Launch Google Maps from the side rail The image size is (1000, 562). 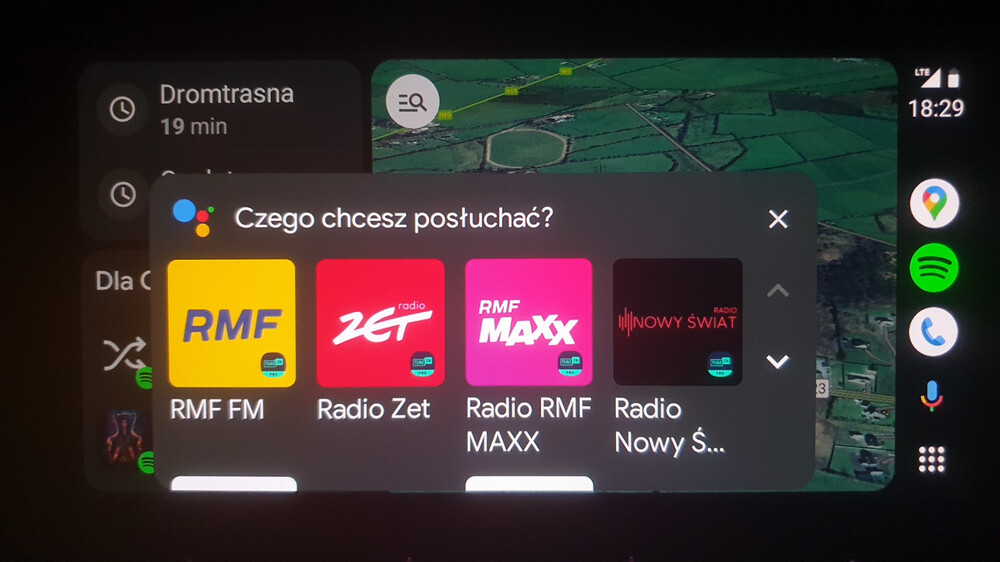point(934,204)
